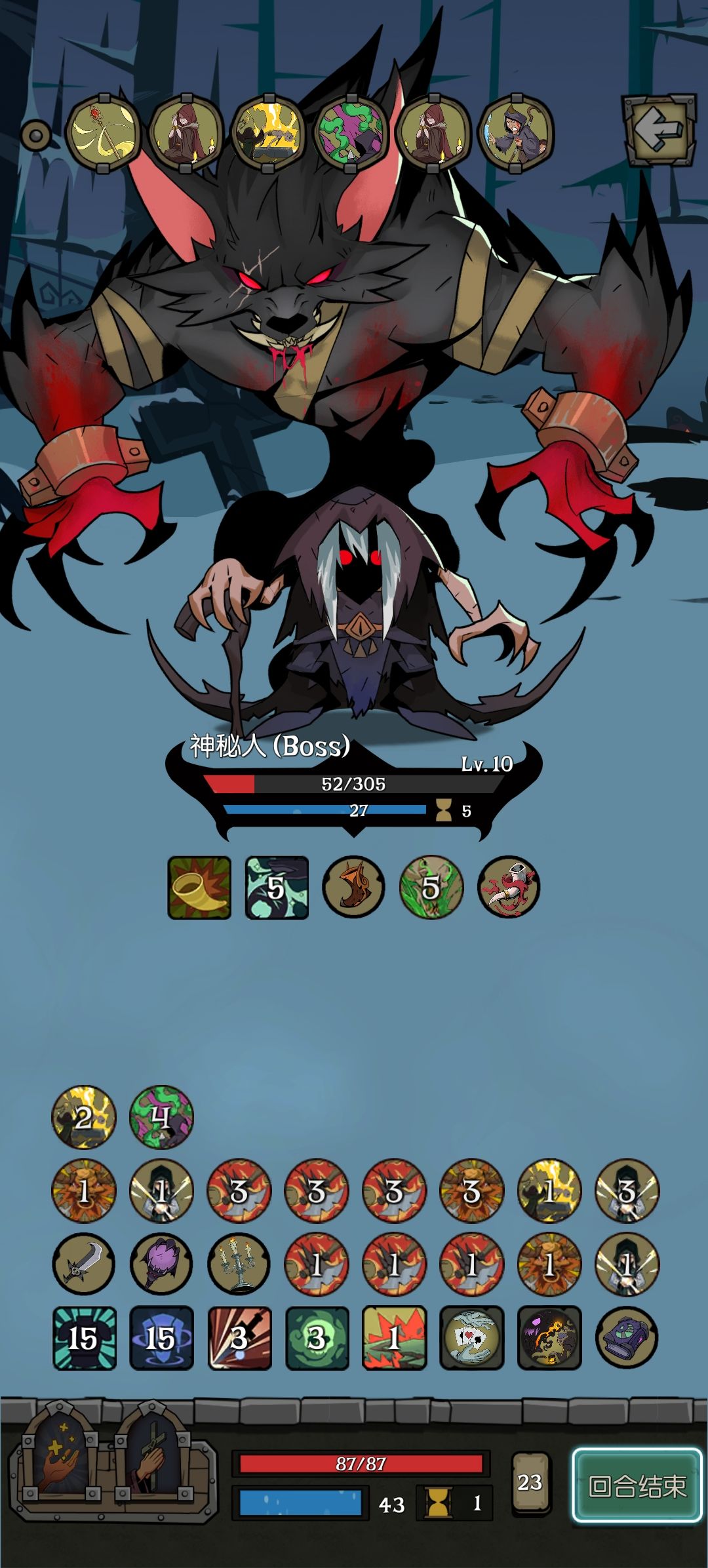Screen dimensions: 708x1568
Task: End the turn with 回合结束
Action: 637,1485
